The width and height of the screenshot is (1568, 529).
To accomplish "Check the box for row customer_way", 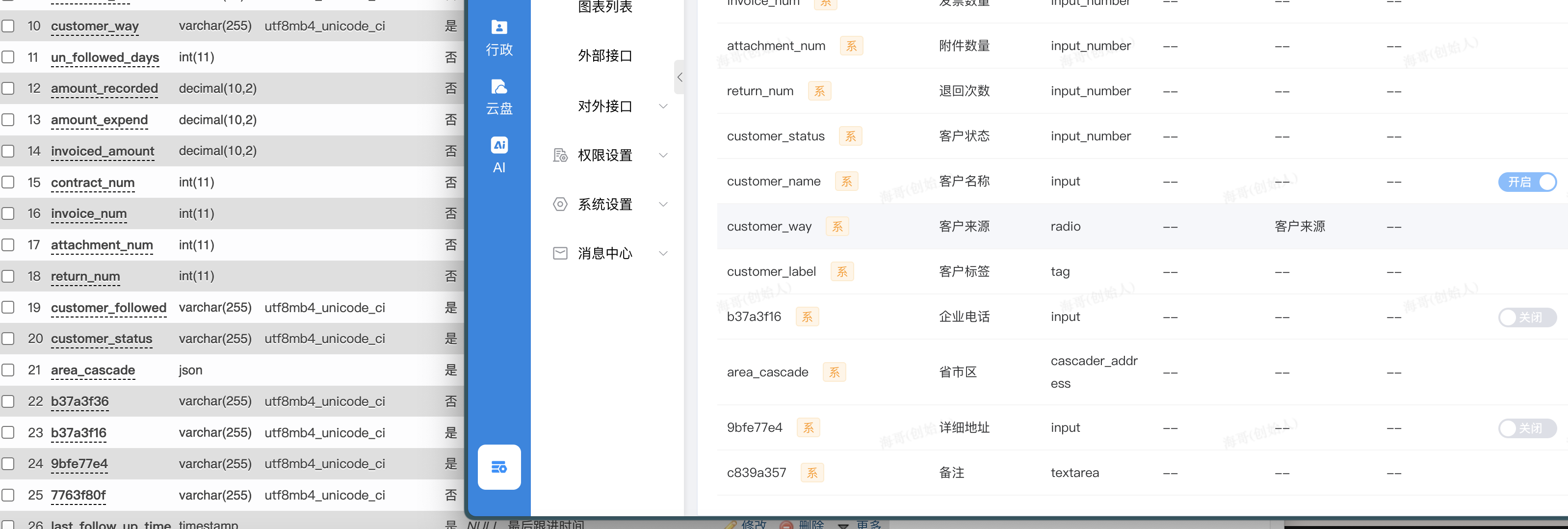I will click(8, 26).
